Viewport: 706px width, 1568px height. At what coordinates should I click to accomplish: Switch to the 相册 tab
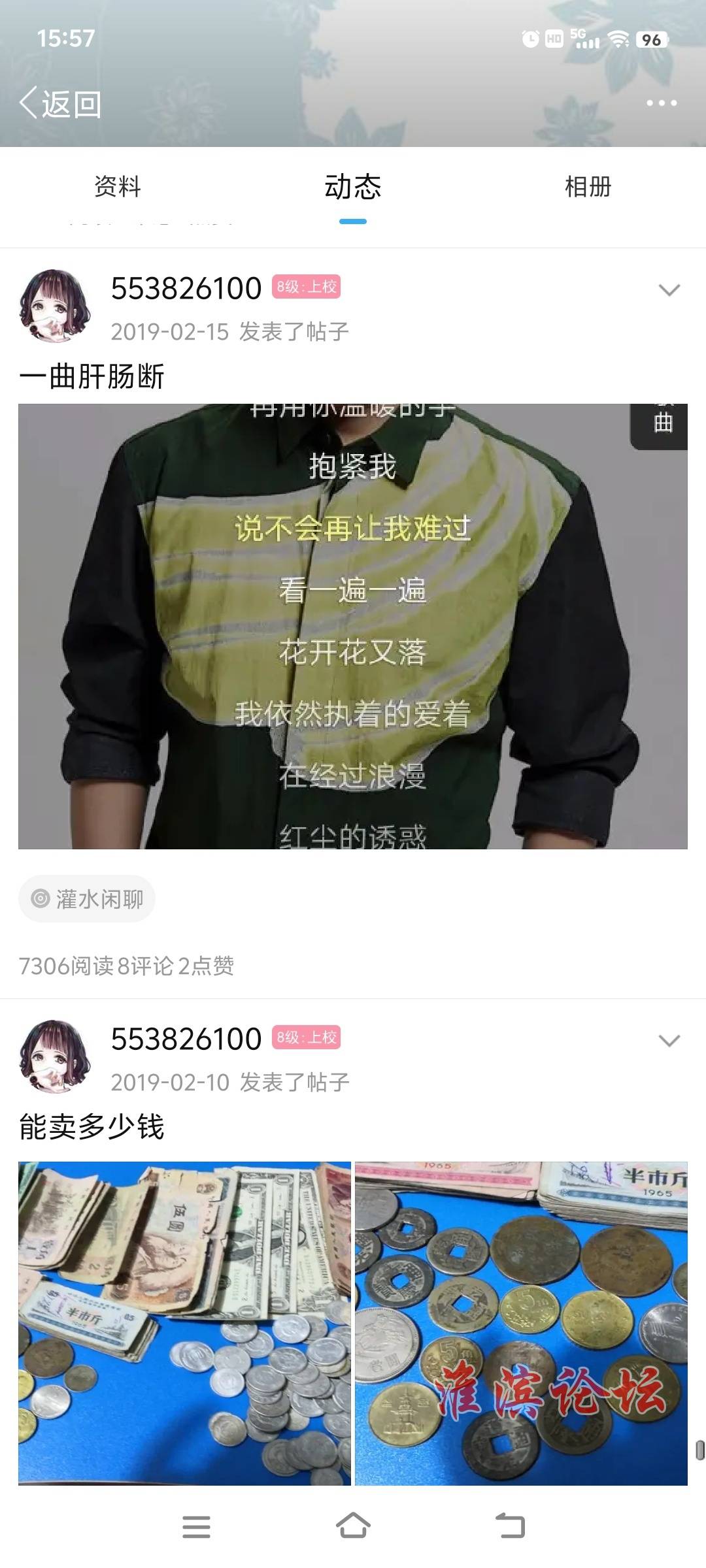[588, 187]
